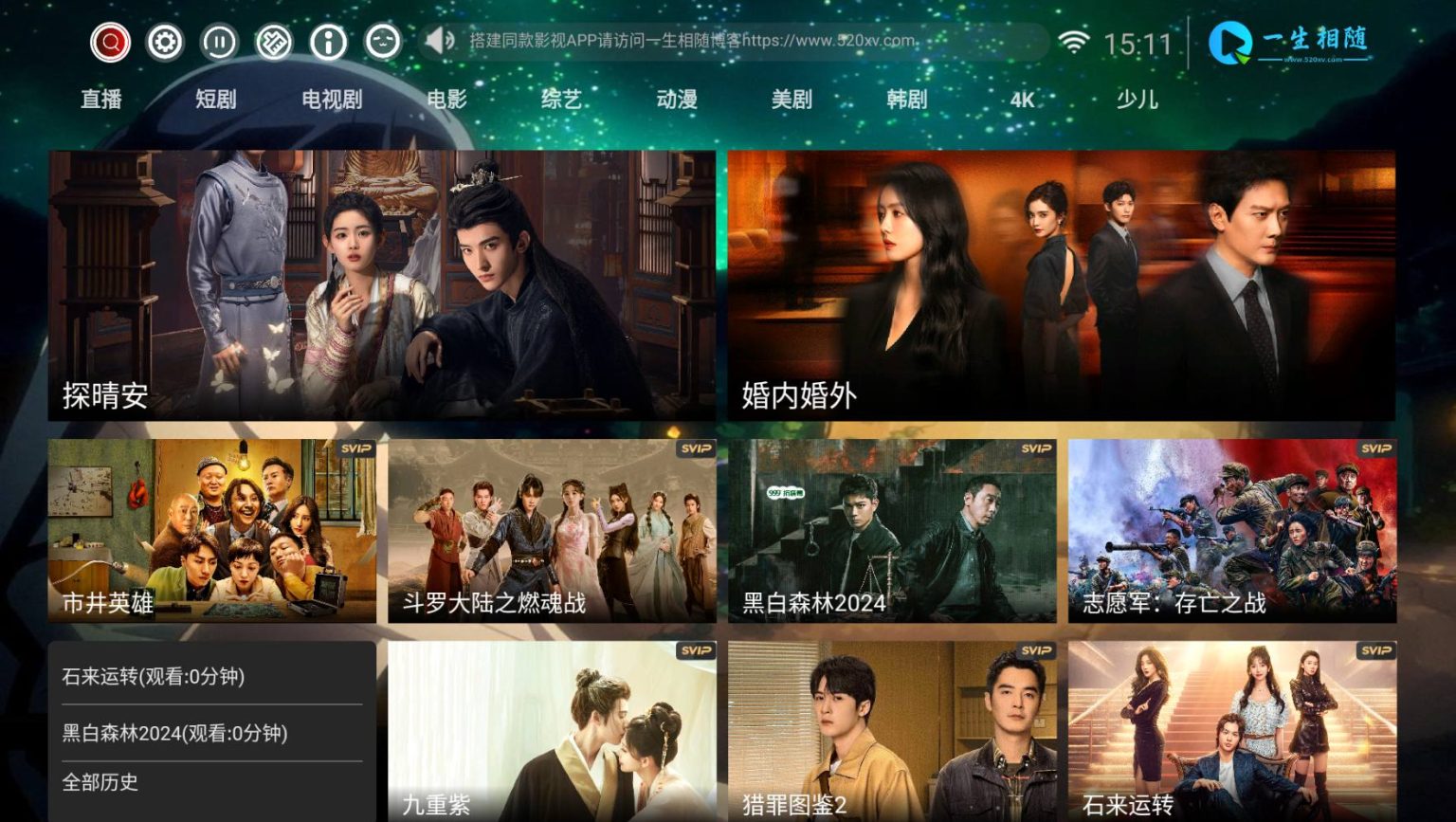Open the 少儿 category
The image size is (1456, 822).
pyautogui.click(x=1137, y=100)
